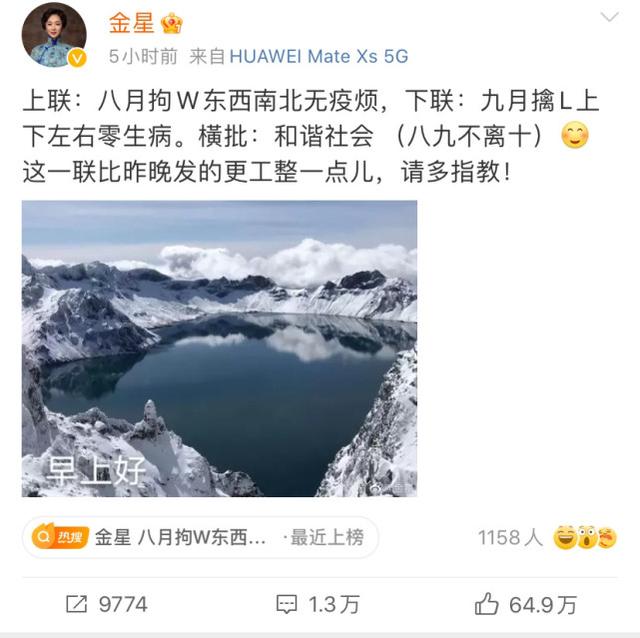640x638 pixels.
Task: Expand the post options chevron
Action: [x=609, y=17]
